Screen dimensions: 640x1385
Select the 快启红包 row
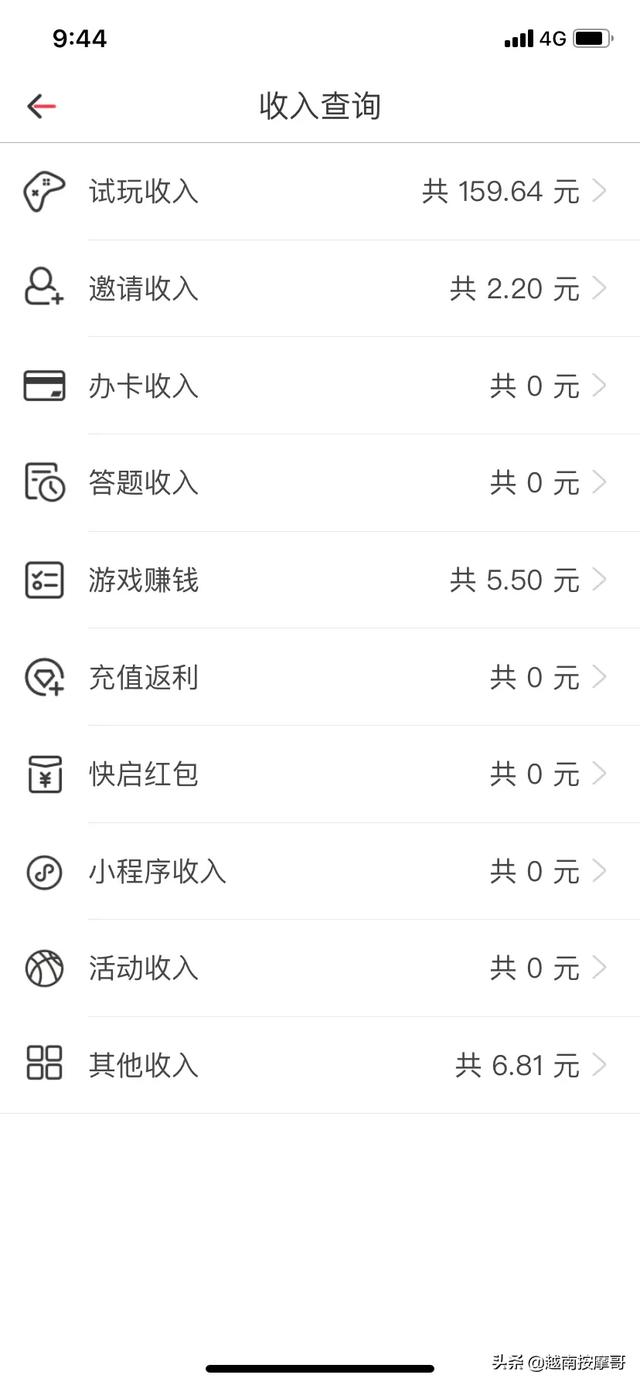[320, 774]
